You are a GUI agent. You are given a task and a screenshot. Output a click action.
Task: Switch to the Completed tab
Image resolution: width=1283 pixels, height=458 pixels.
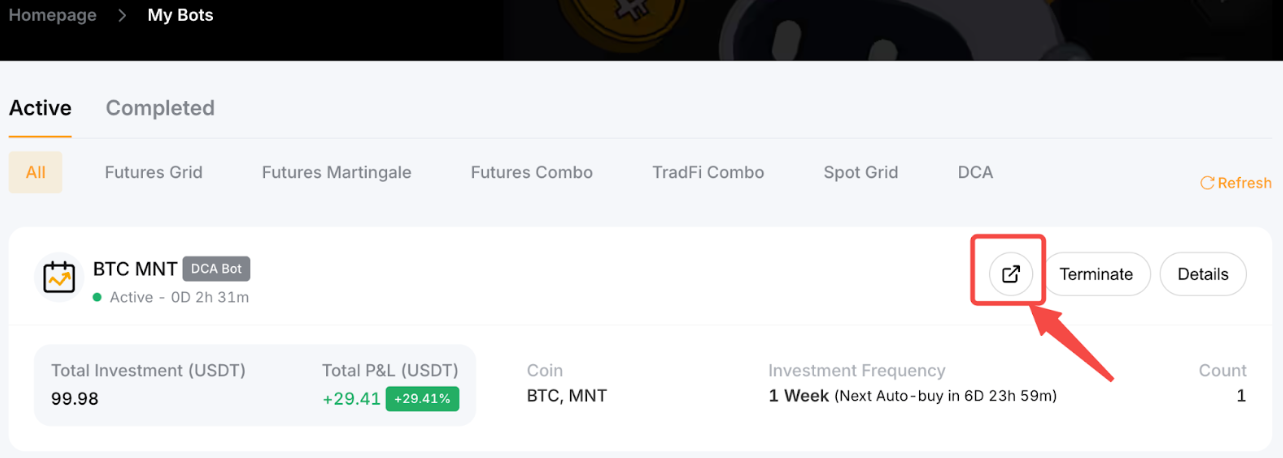pos(160,108)
